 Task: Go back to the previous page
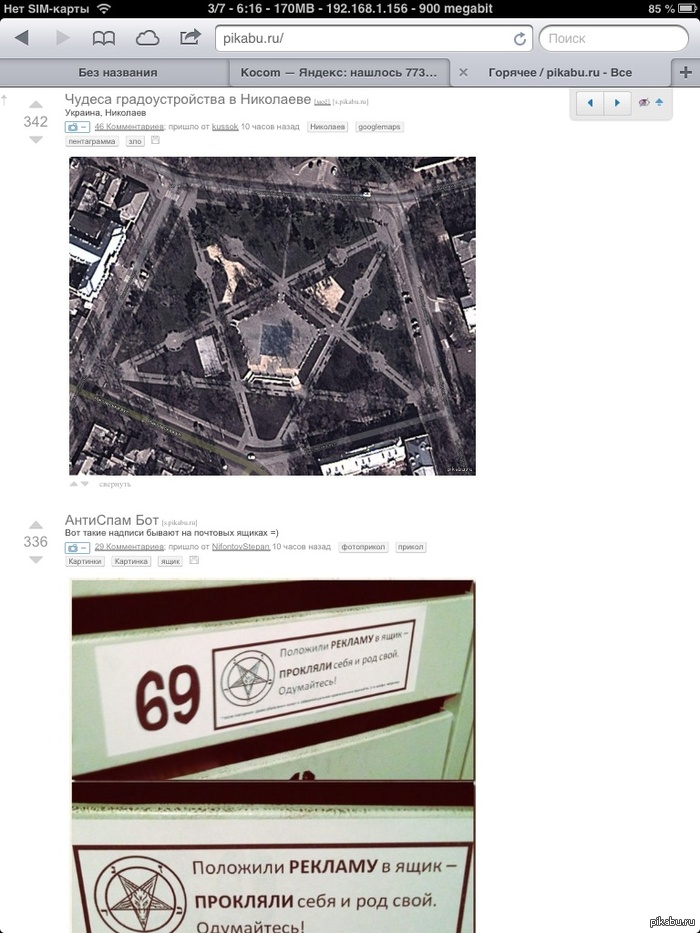(21, 38)
